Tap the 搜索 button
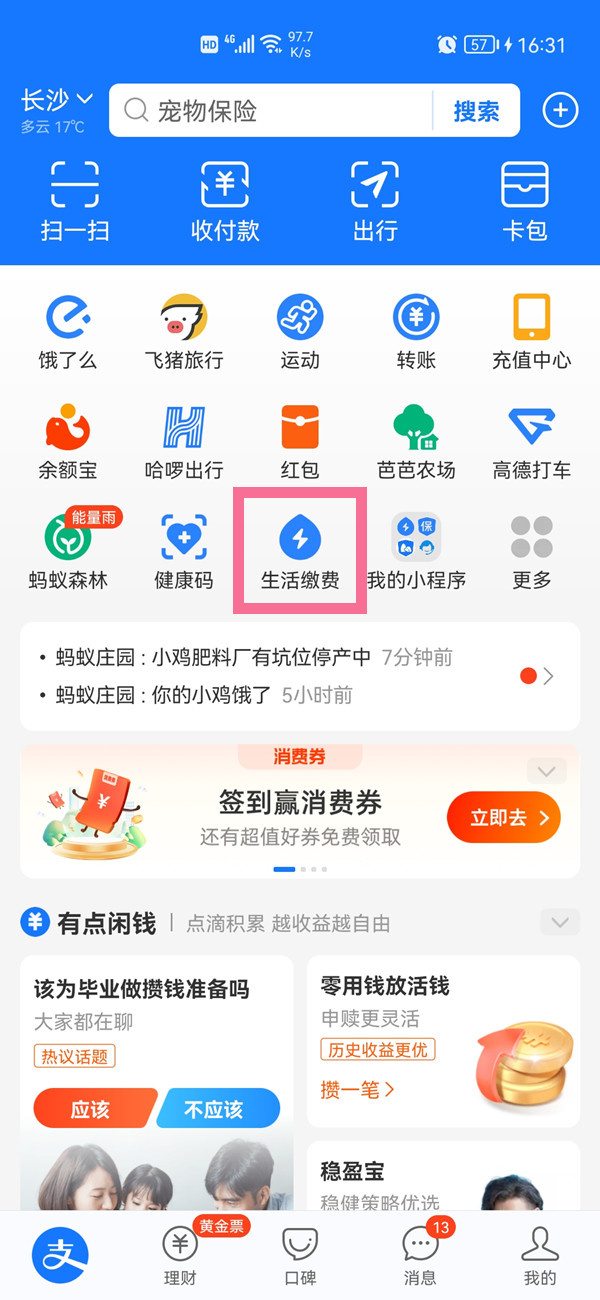 (476, 111)
